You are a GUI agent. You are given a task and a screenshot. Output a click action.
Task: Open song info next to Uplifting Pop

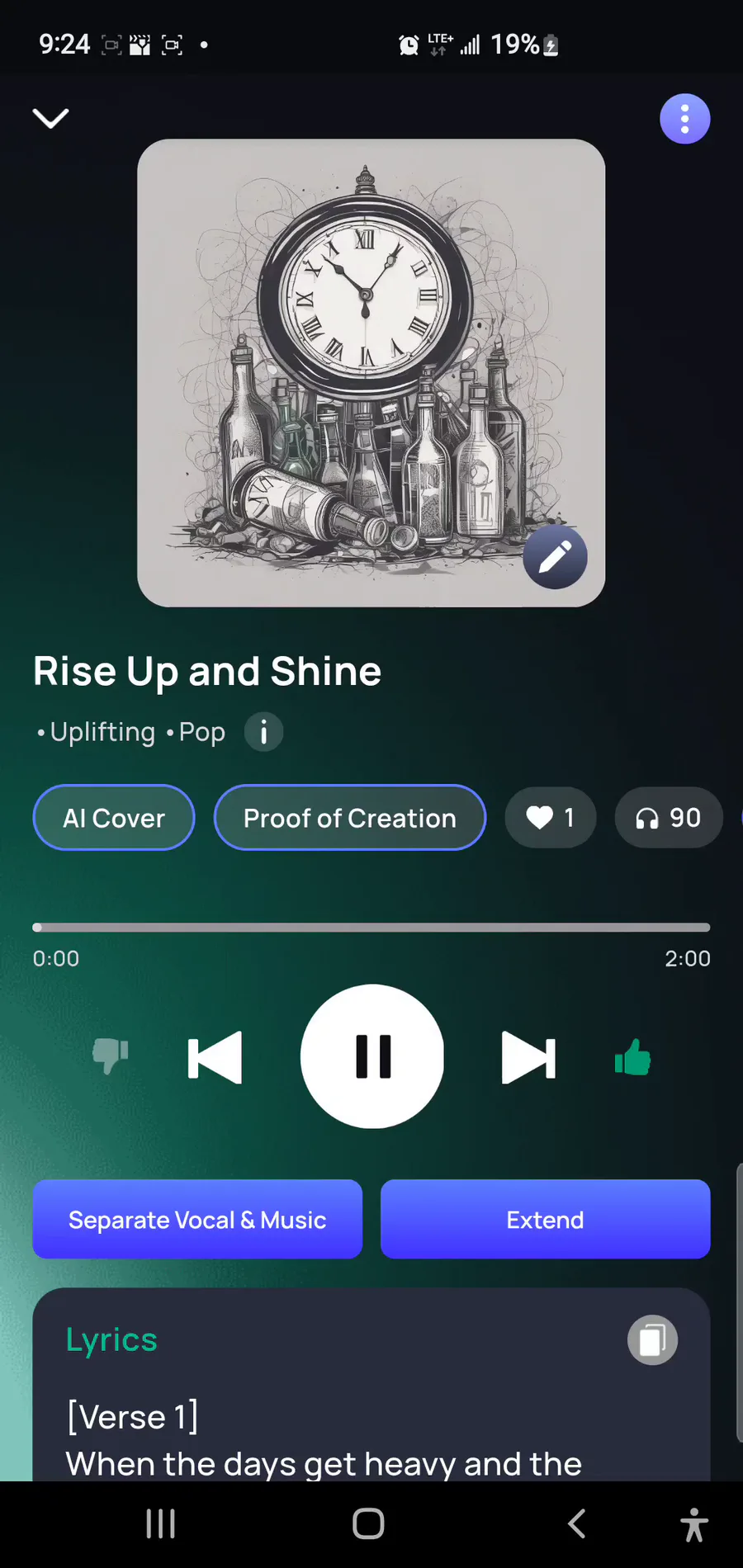click(264, 732)
